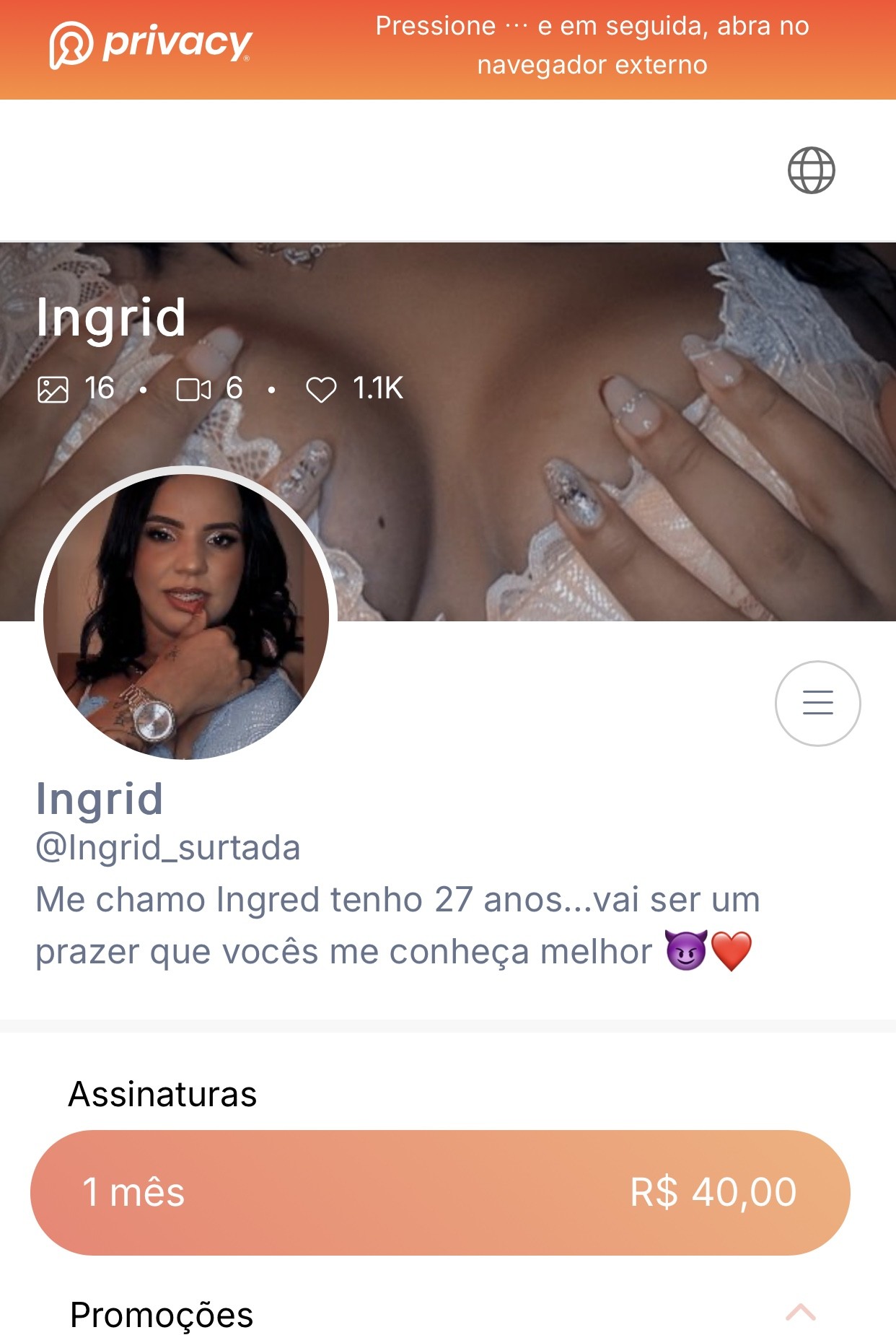This screenshot has width=896, height=1335.
Task: Open the language globe icon
Action: (x=811, y=170)
